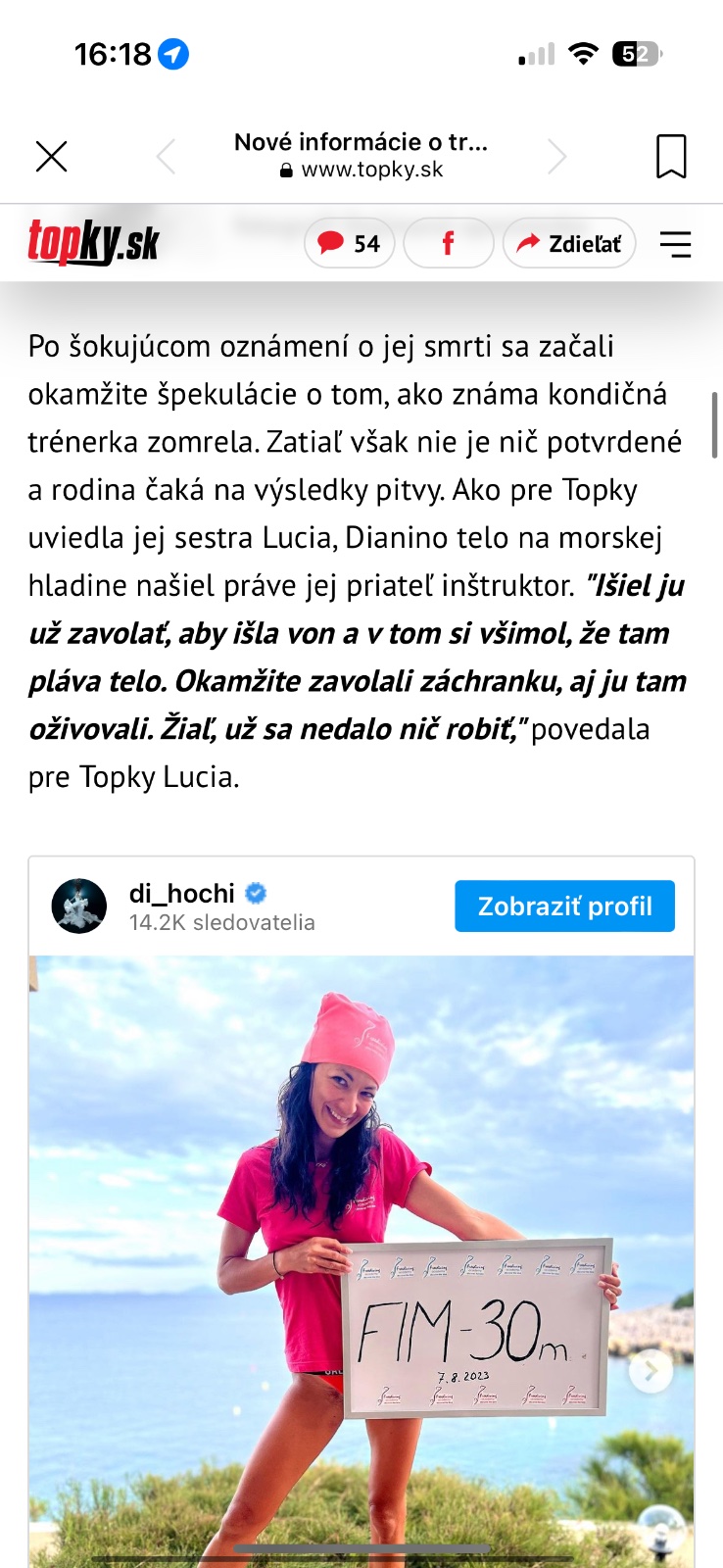Show next photo in Instagram embed
723x1568 pixels.
tap(650, 1371)
